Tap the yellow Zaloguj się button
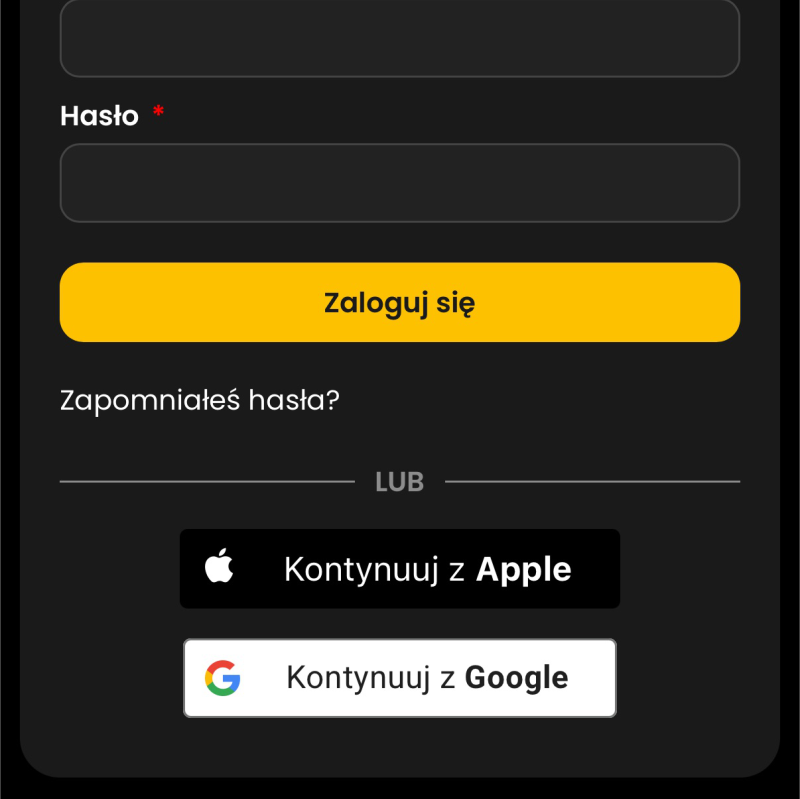 (400, 302)
